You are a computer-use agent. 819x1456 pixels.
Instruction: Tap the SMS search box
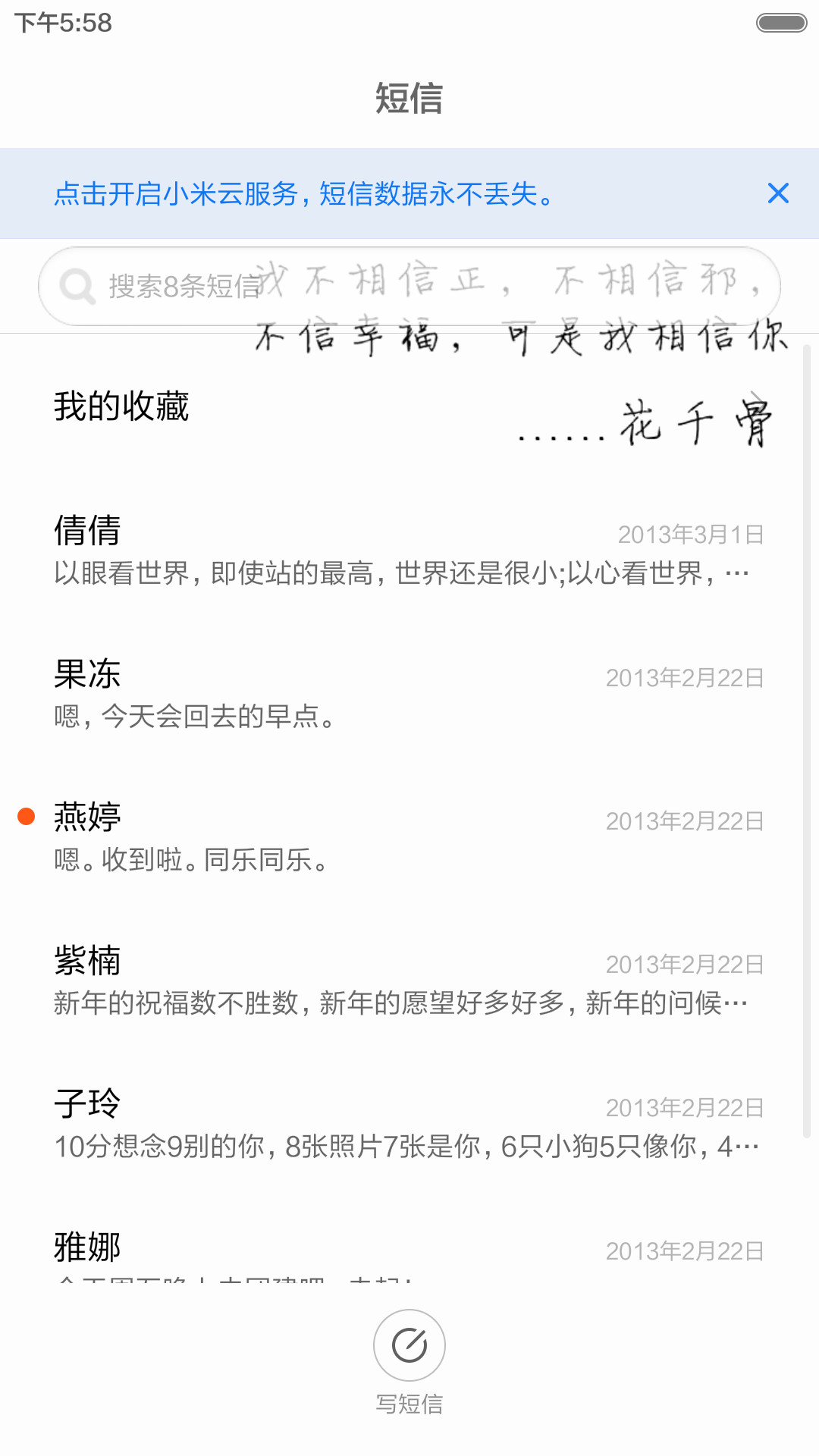click(x=409, y=286)
